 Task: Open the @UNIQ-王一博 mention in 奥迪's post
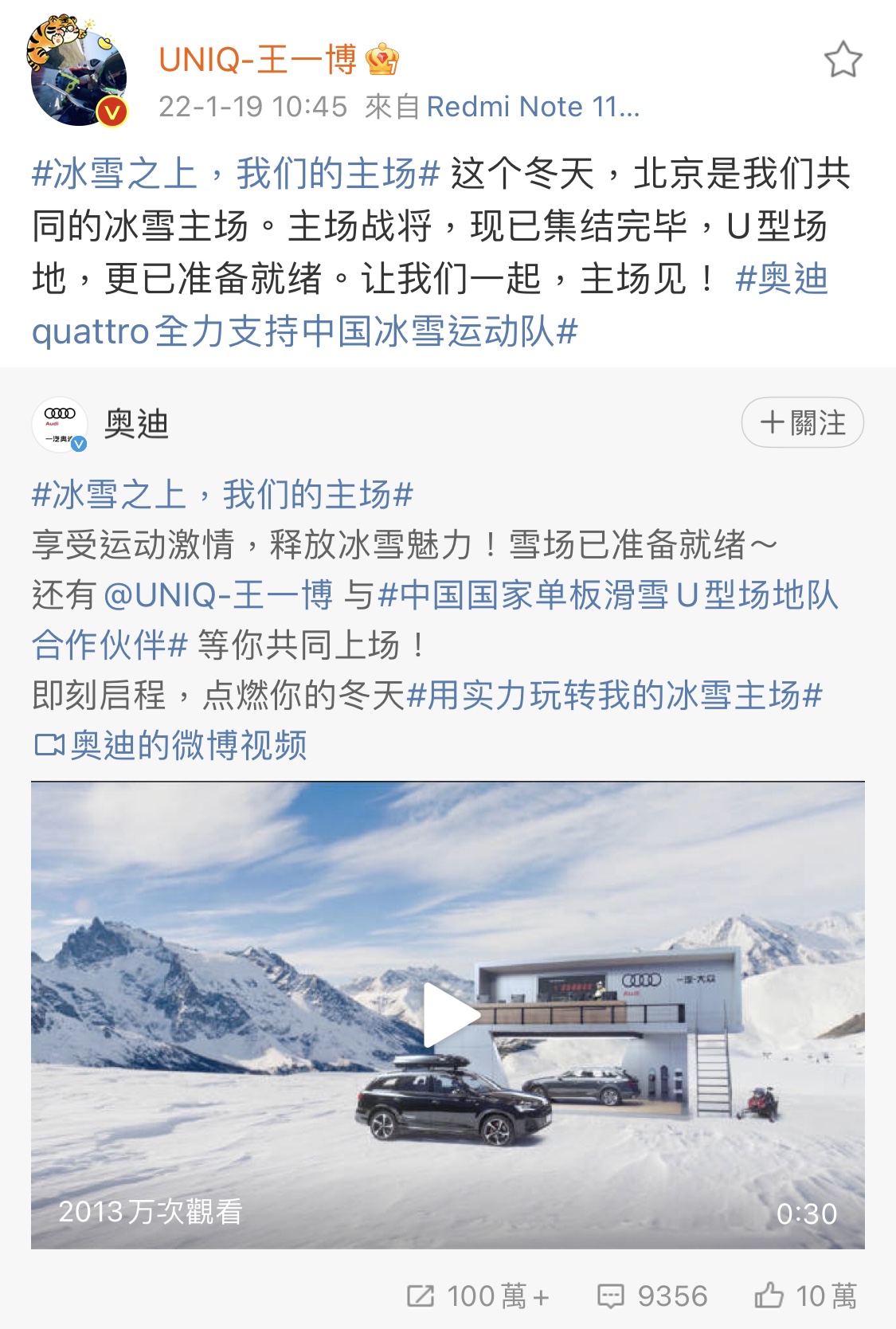point(218,595)
